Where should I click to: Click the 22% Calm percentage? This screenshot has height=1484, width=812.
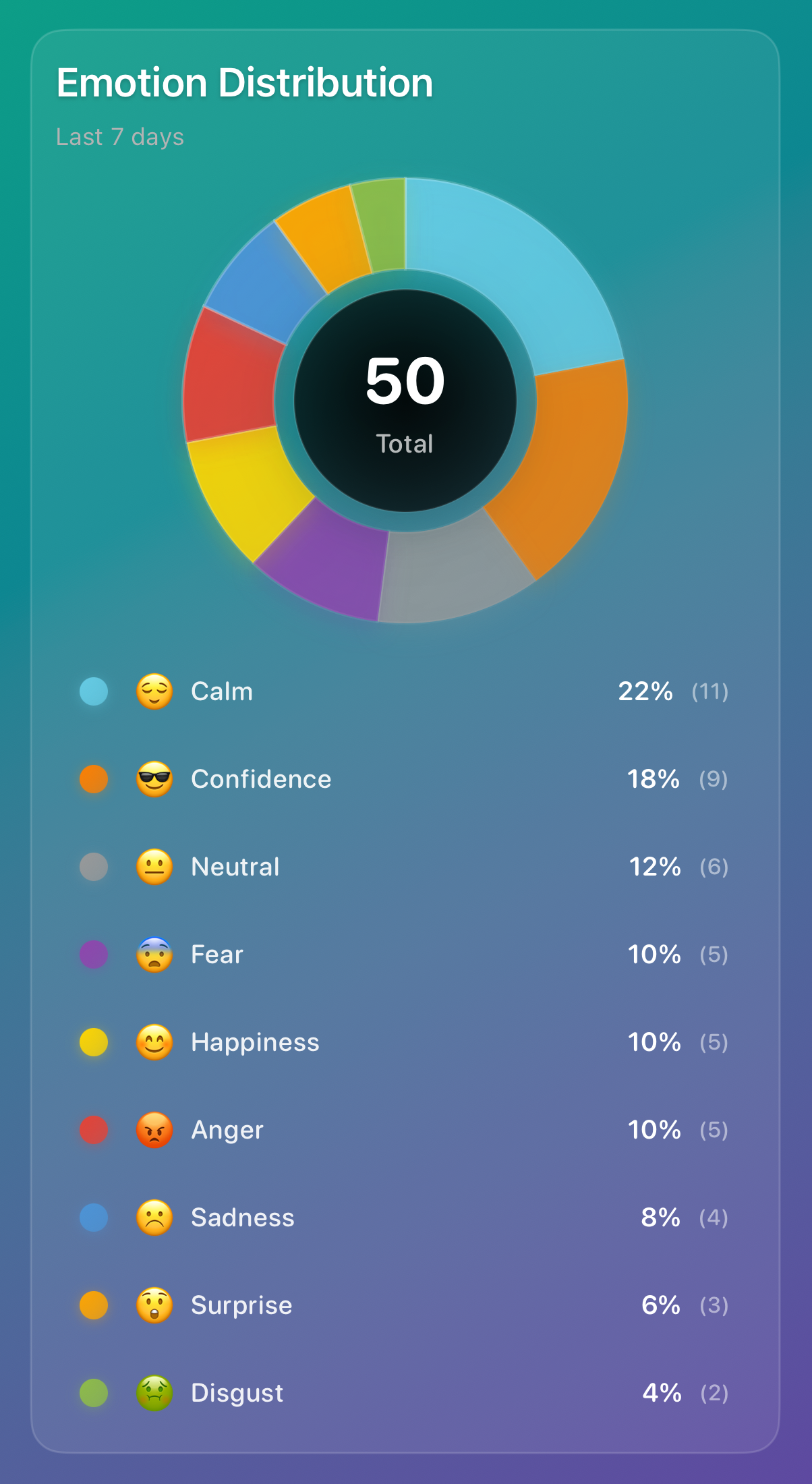pos(644,691)
